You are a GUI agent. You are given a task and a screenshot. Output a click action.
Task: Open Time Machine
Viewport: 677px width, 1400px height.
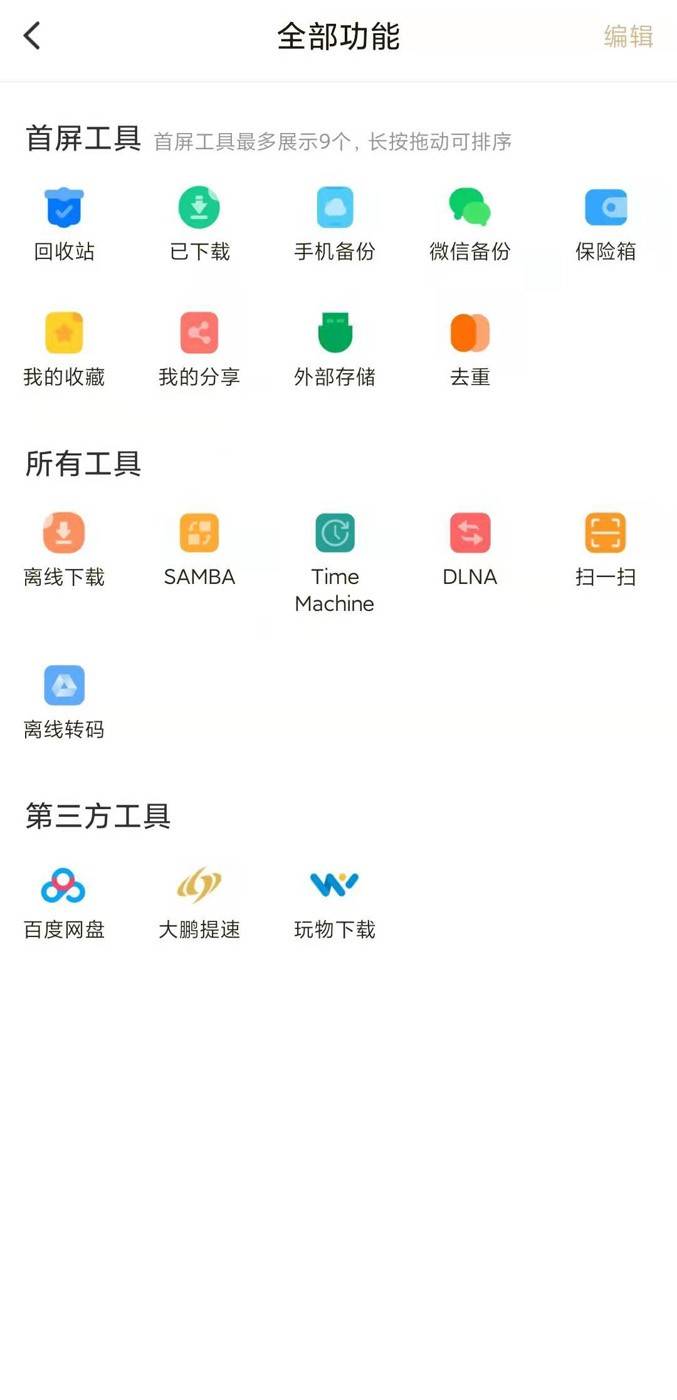(334, 564)
